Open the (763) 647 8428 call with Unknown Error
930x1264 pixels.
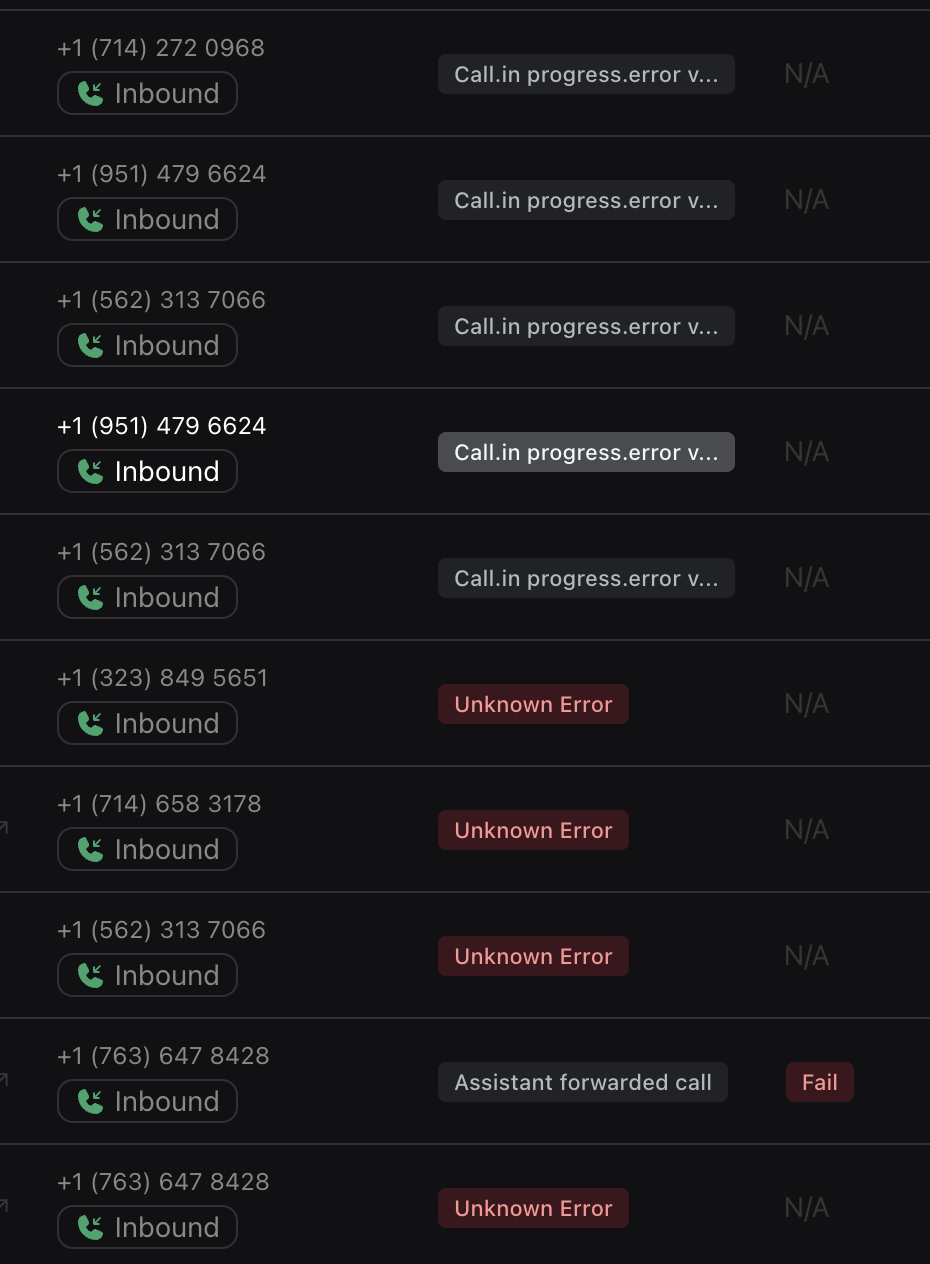(163, 1182)
